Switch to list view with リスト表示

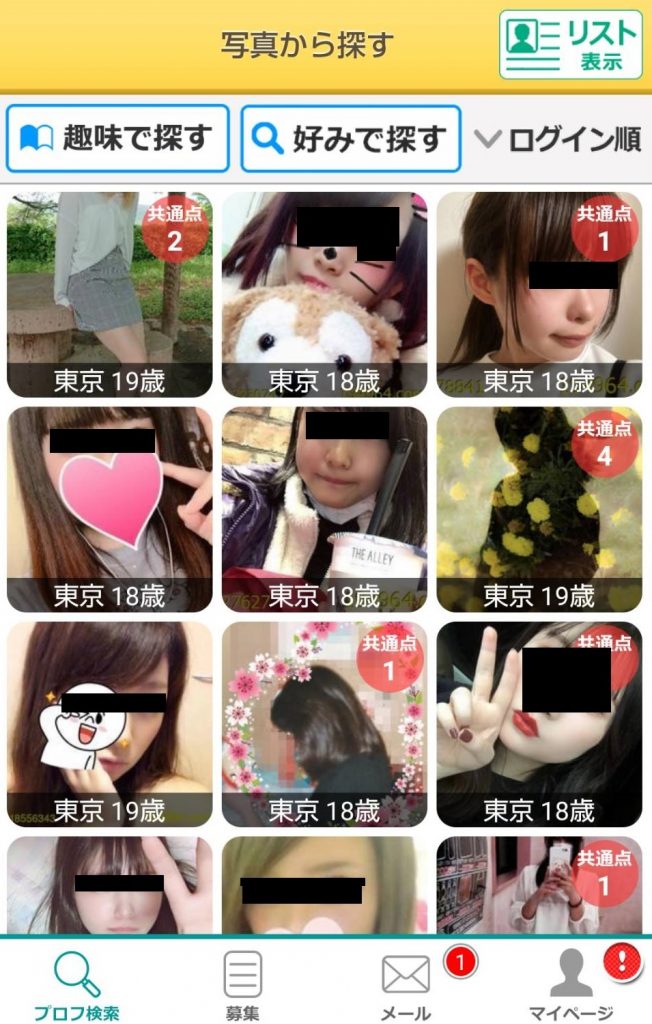(570, 44)
